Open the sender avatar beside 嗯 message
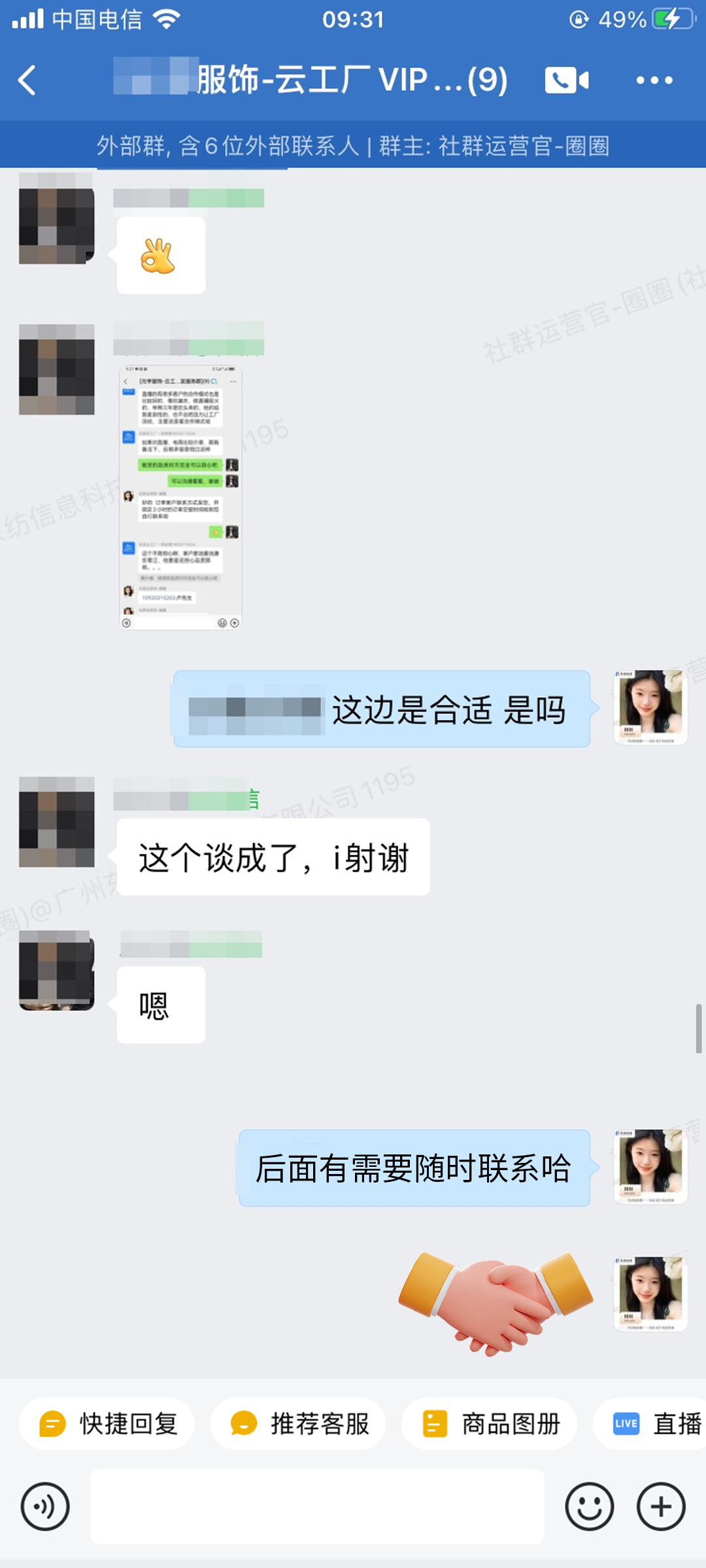This screenshot has height=1568, width=706. point(57,970)
